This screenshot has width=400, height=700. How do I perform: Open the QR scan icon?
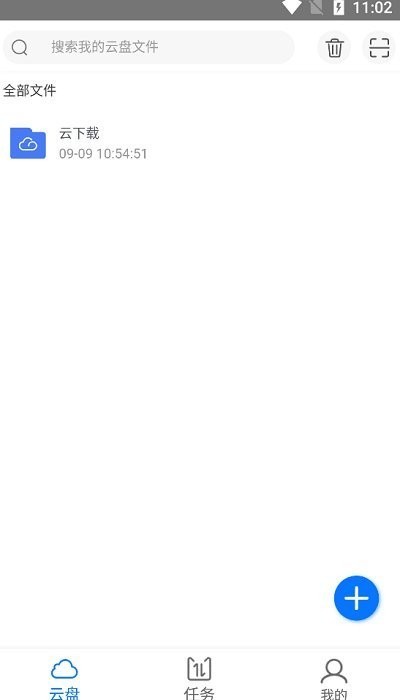(379, 47)
